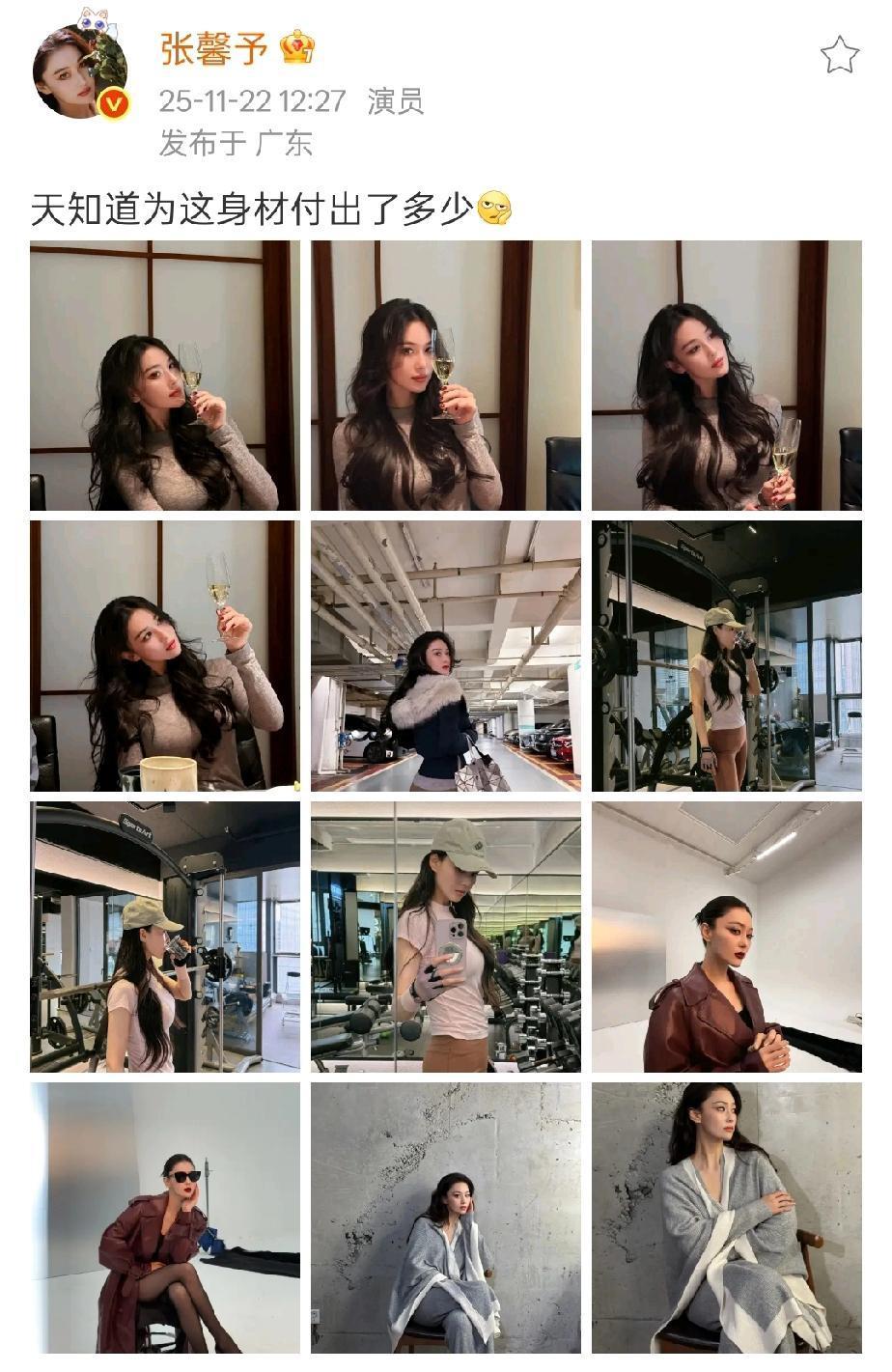This screenshot has height=1372, width=892.
Task: Open the distant seated photo against concrete wall
Action: click(x=445, y=1218)
